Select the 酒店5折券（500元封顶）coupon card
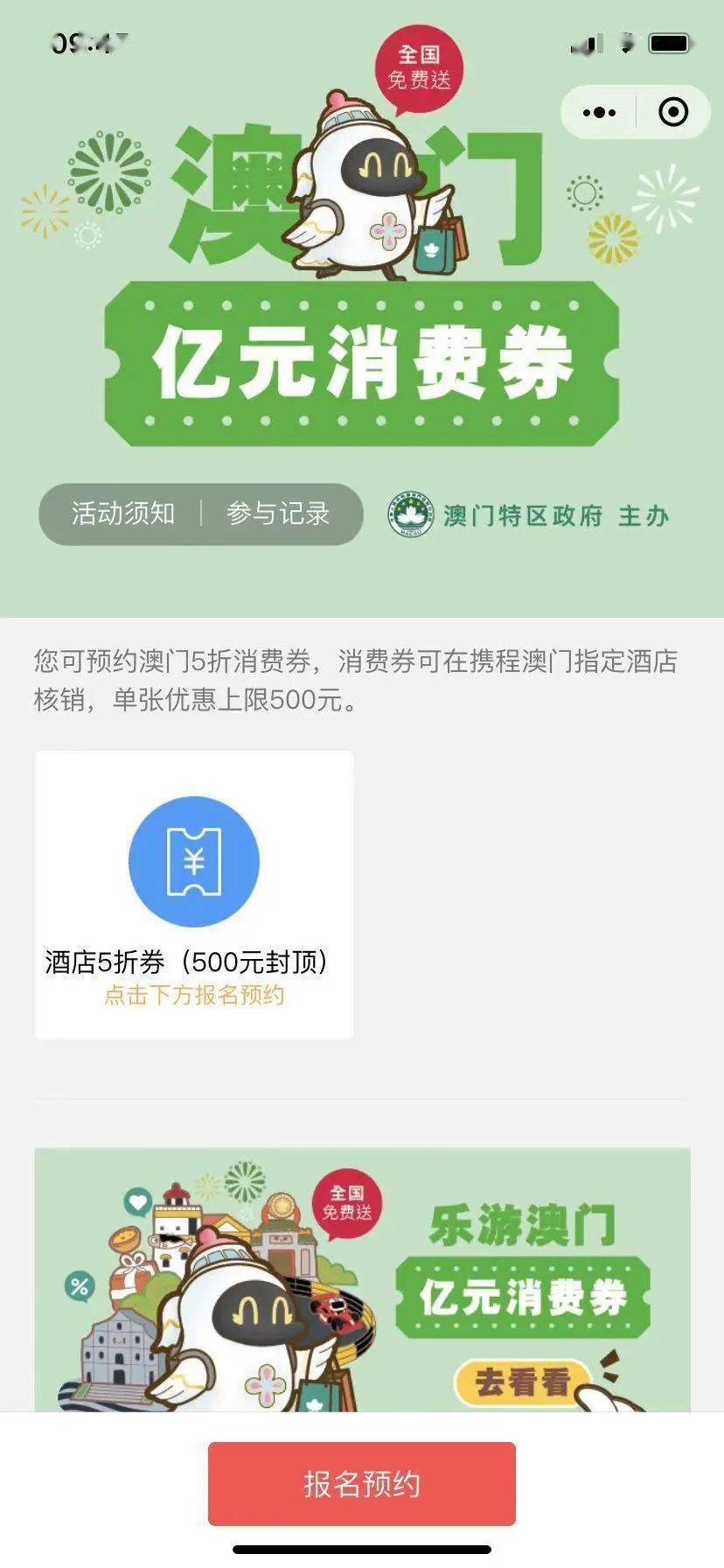The height and width of the screenshot is (1568, 724). click(x=193, y=892)
